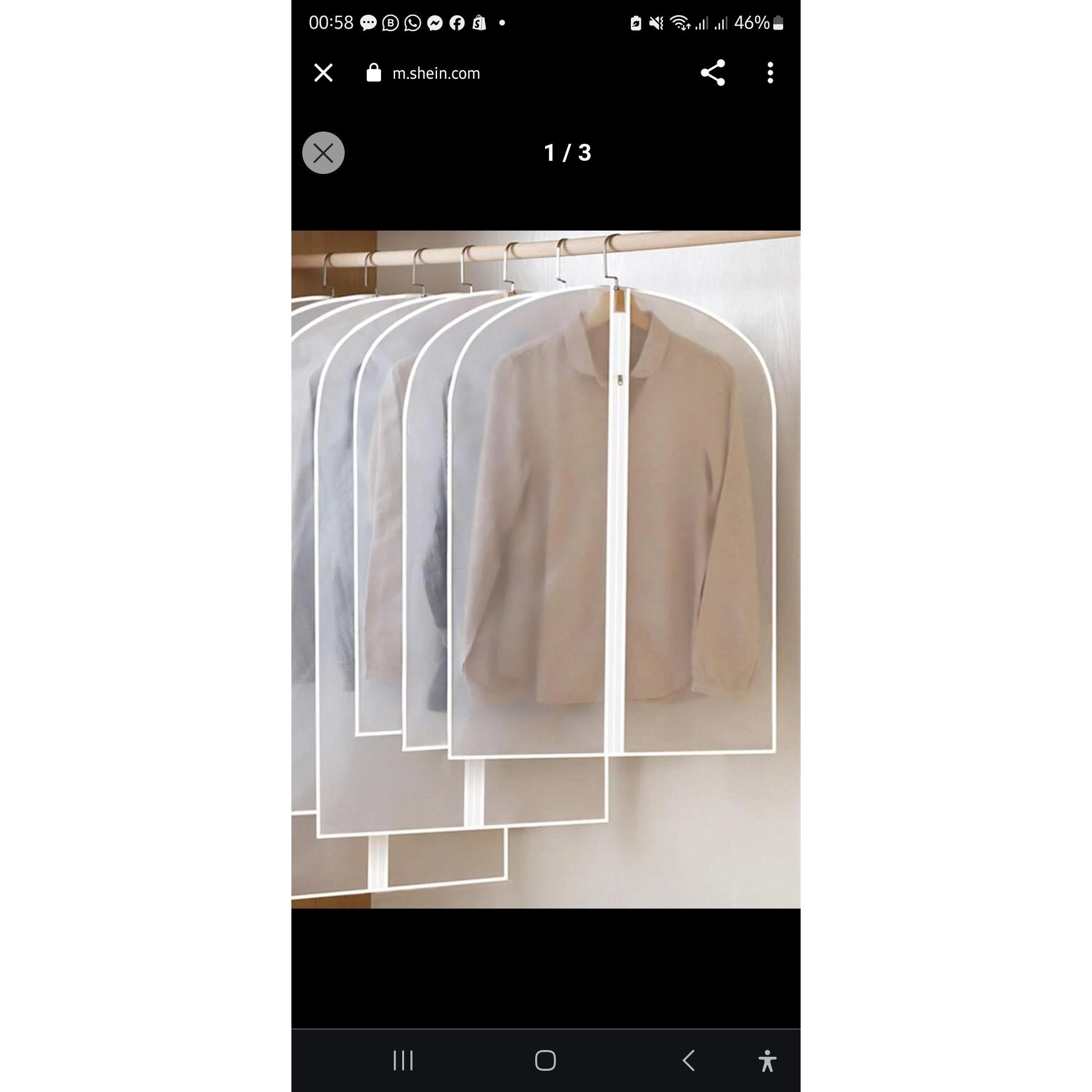The image size is (1092, 1092).
Task: Close the browser custom tab
Action: click(323, 73)
